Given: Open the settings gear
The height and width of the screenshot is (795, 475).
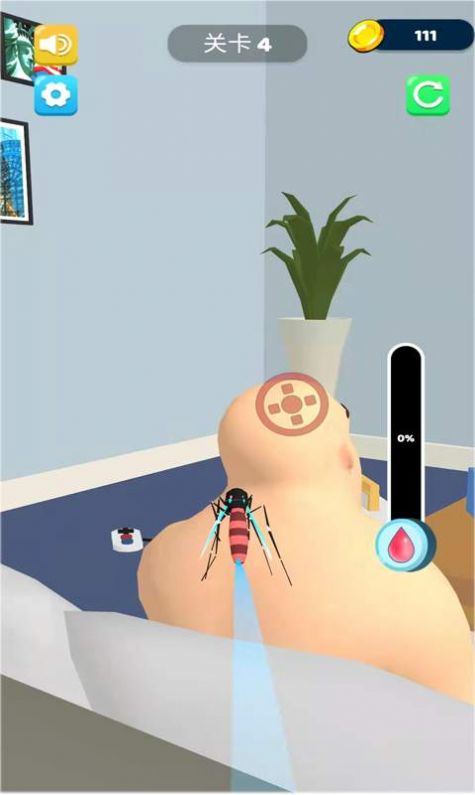Looking at the screenshot, I should (56, 95).
